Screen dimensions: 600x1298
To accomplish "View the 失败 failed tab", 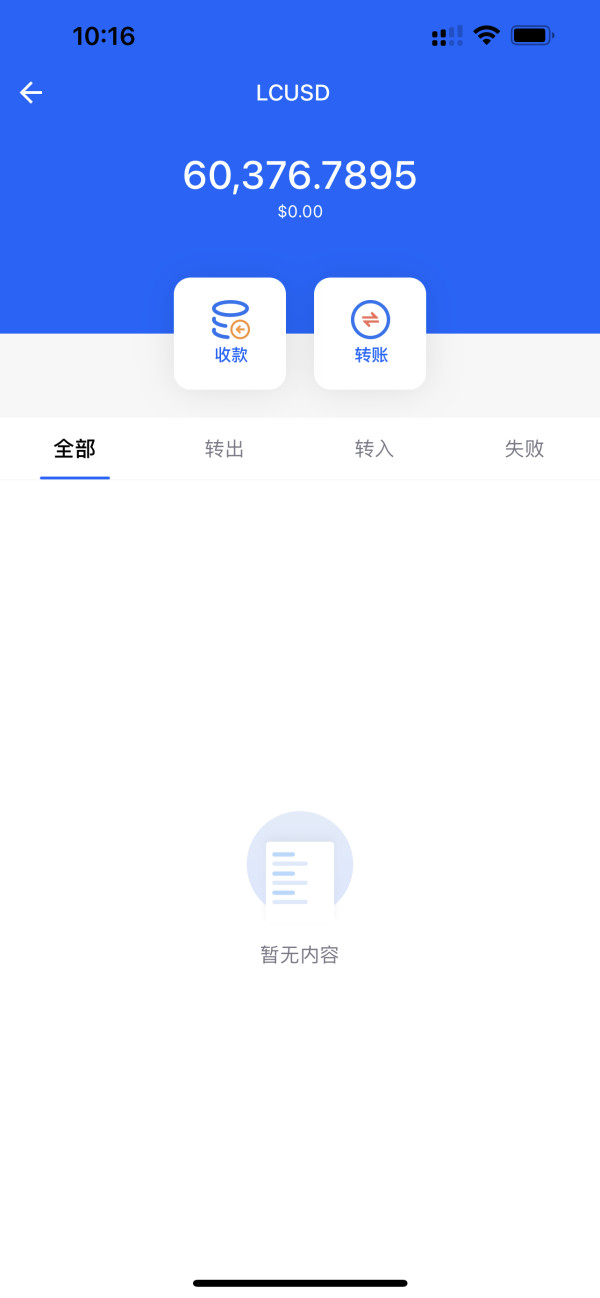I will click(524, 449).
